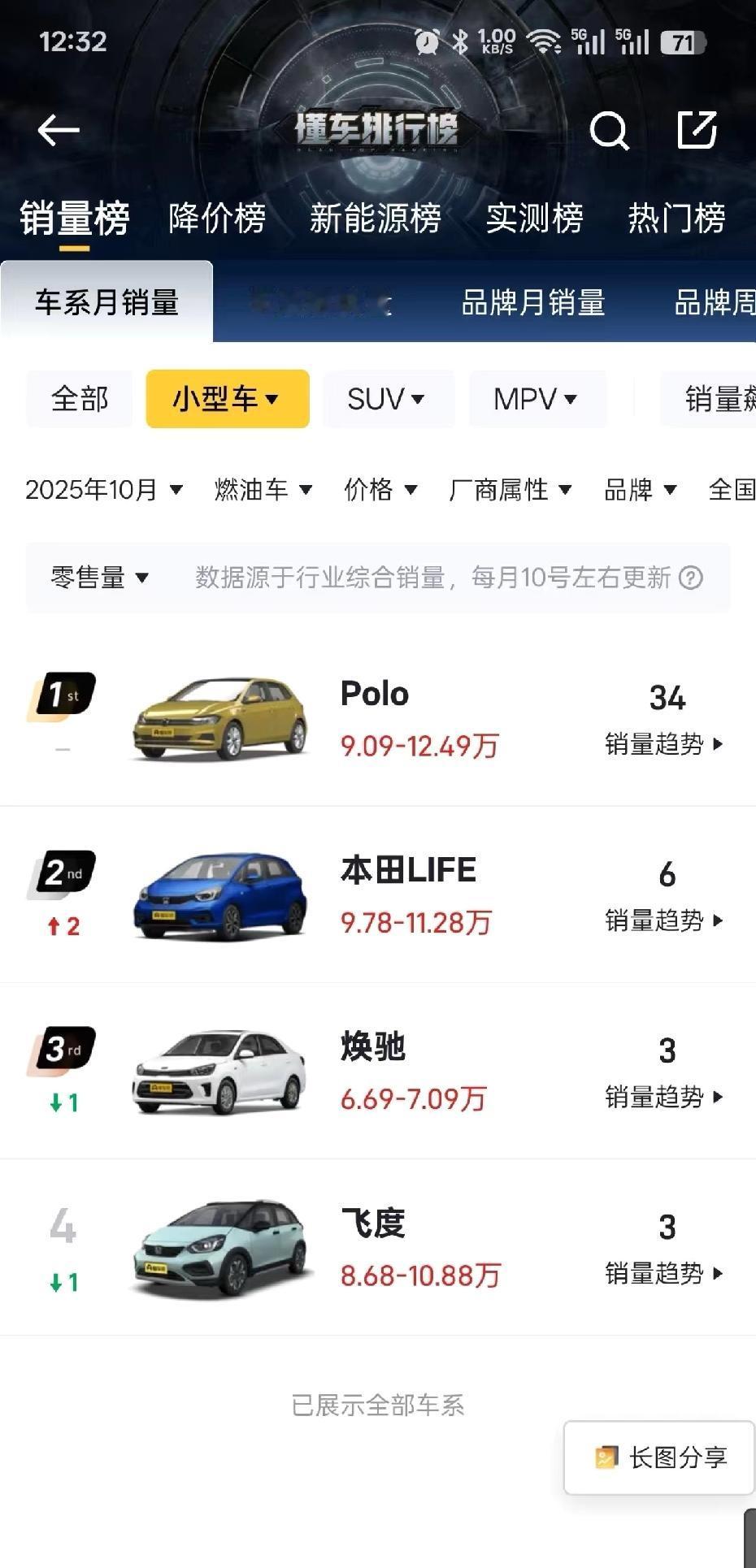
Task: View 本田LIFE sales trend link
Action: [x=660, y=921]
